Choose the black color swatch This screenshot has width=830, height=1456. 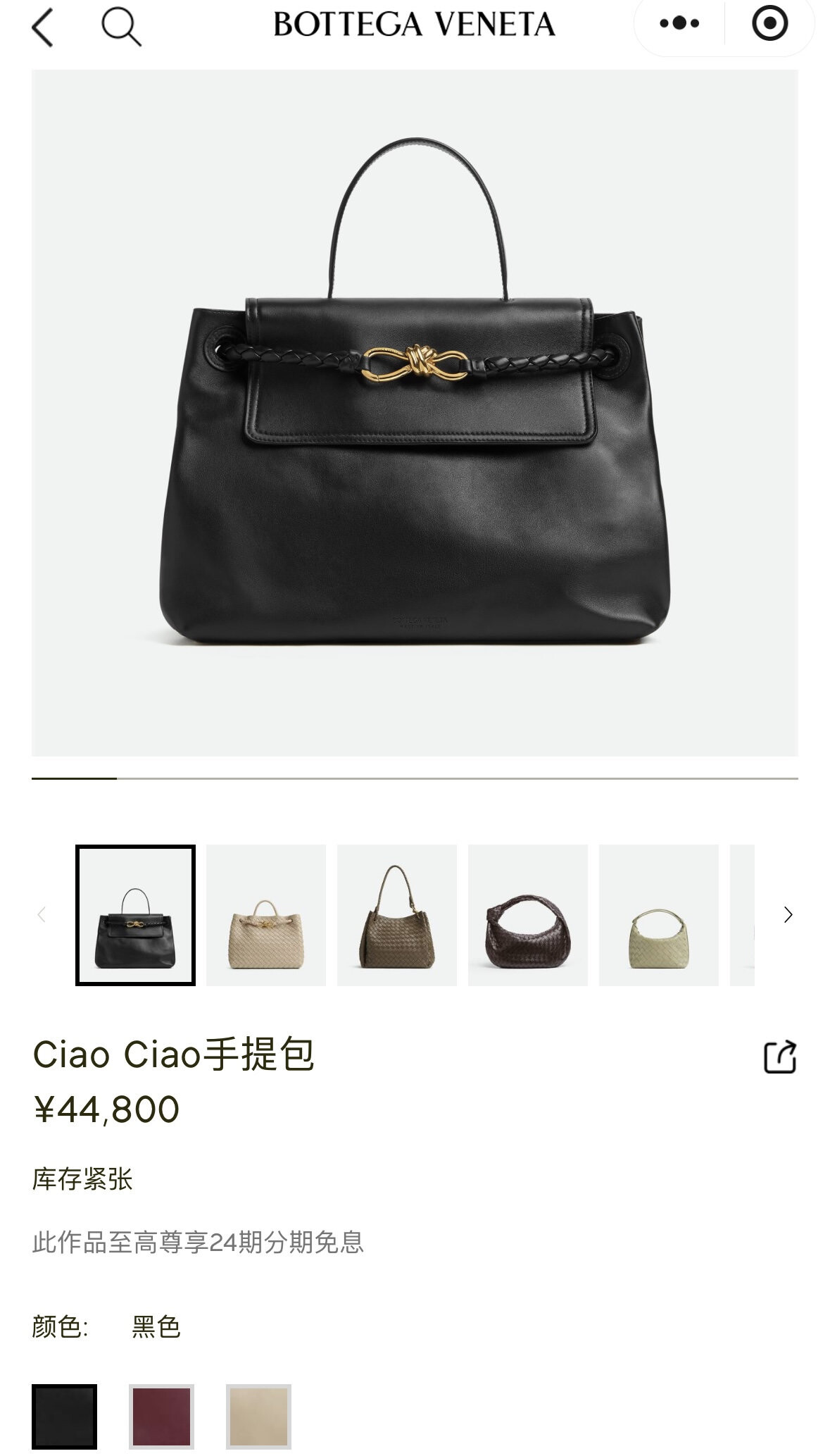(64, 1416)
